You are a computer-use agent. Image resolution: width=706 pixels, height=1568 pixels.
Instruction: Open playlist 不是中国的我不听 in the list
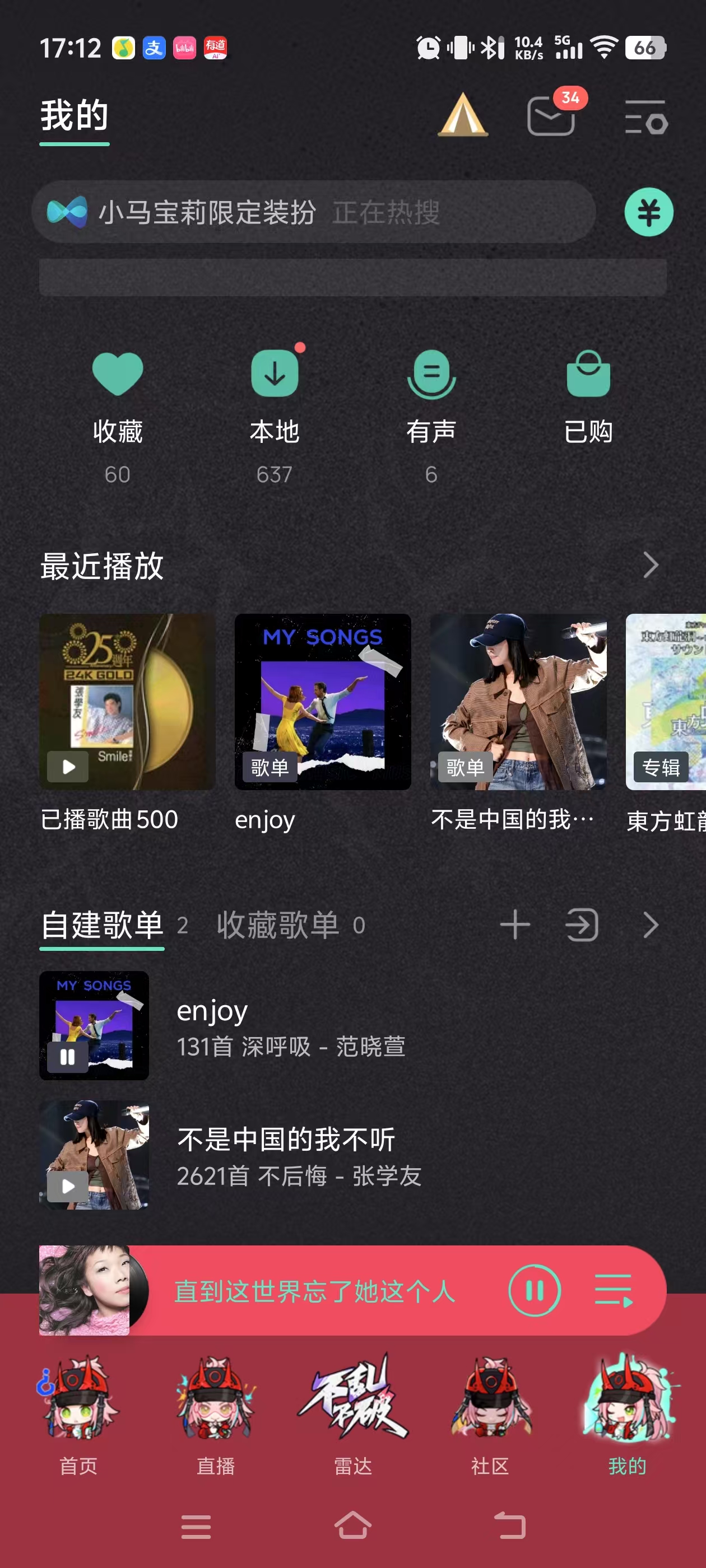286,1155
